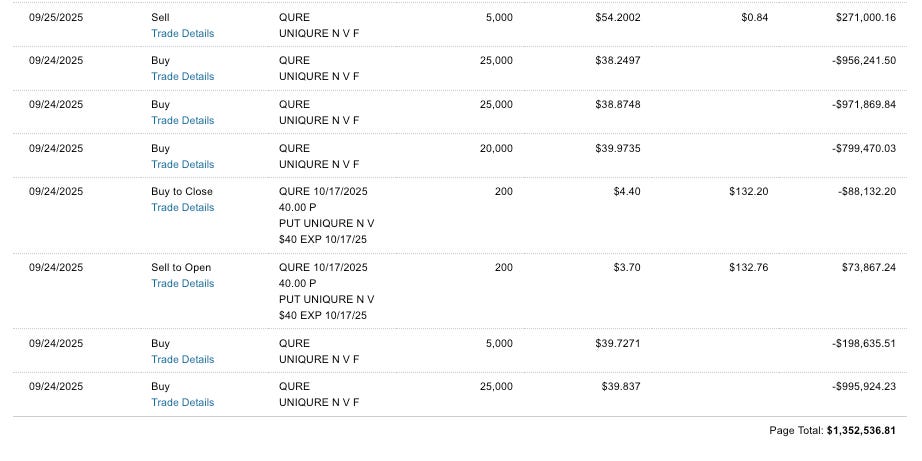Open Trade Details for Buy at $38.8748
Image resolution: width=922 pixels, height=461 pixels.
coord(182,121)
